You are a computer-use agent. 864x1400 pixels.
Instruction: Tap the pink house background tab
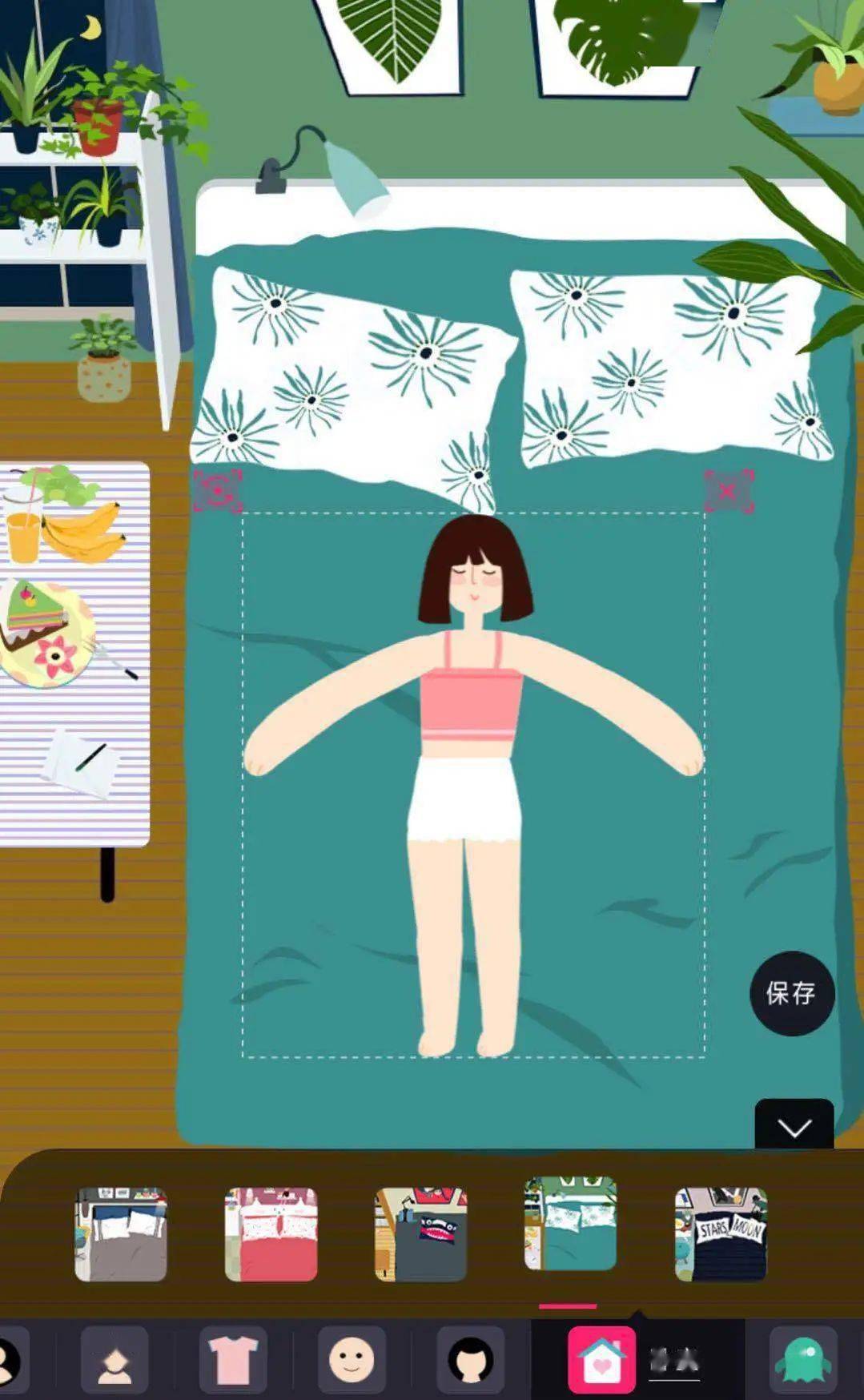click(602, 1361)
